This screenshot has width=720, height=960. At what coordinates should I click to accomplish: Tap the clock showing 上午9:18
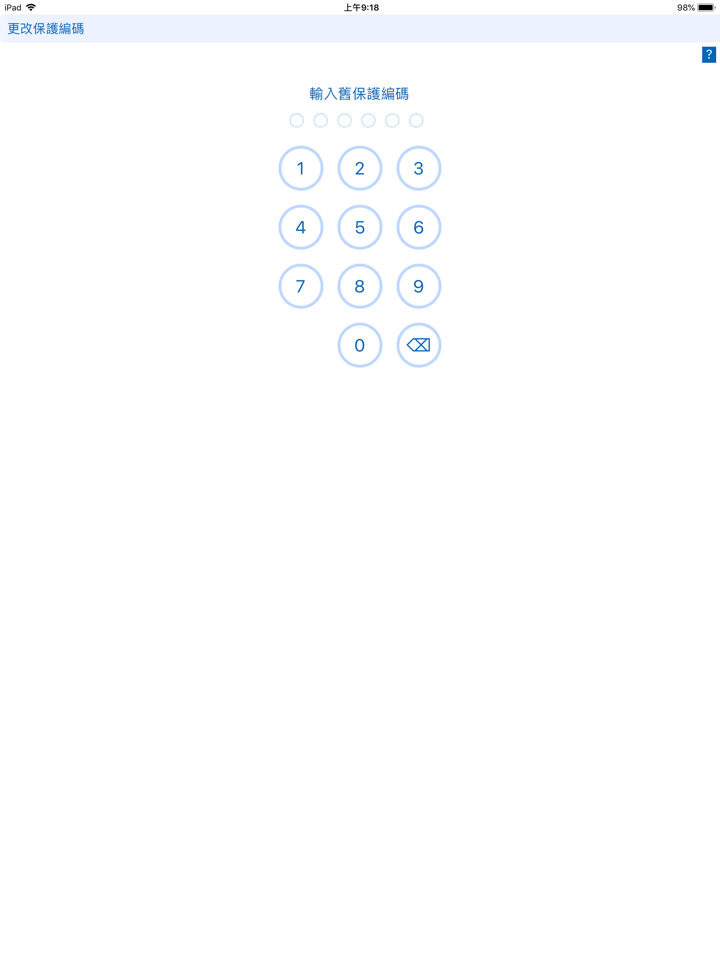(x=360, y=7)
